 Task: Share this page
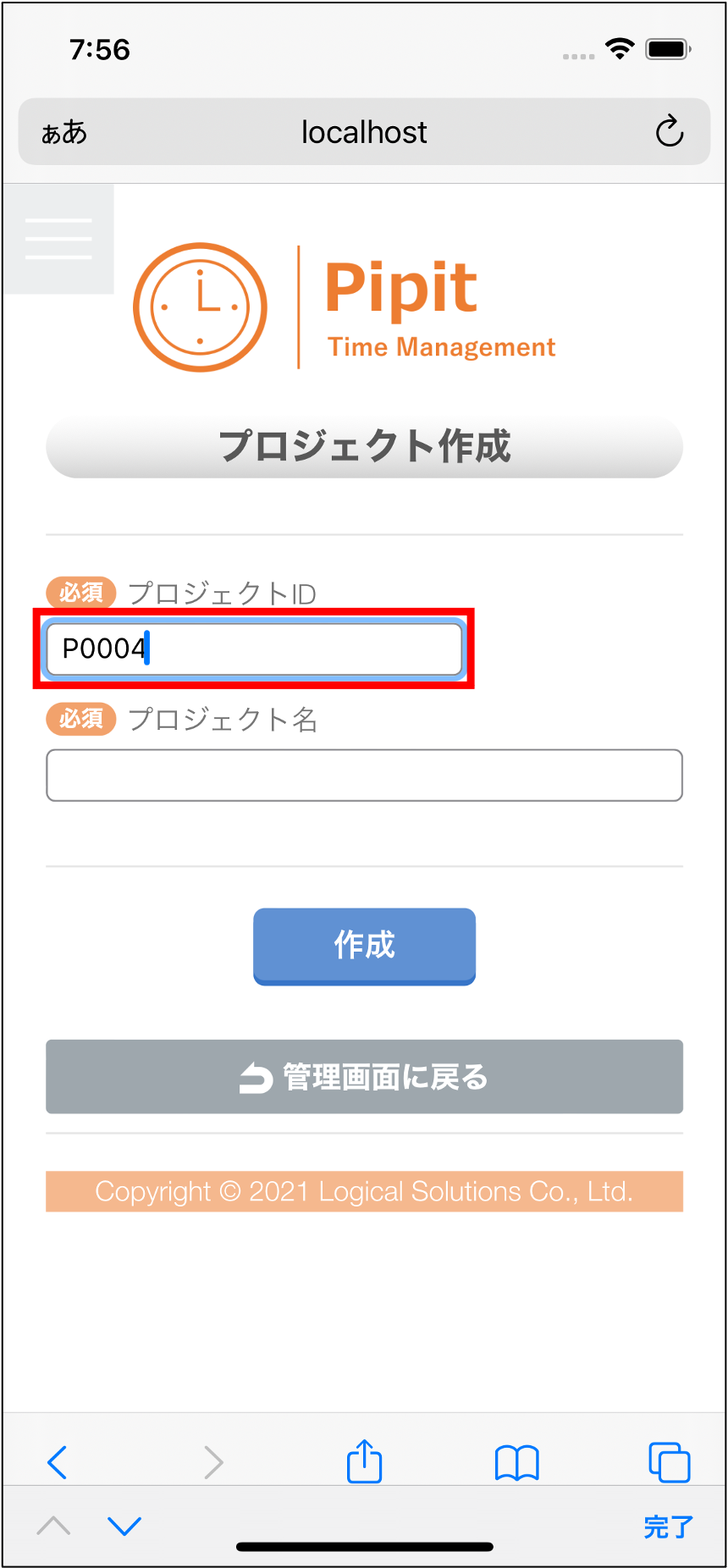[364, 1462]
